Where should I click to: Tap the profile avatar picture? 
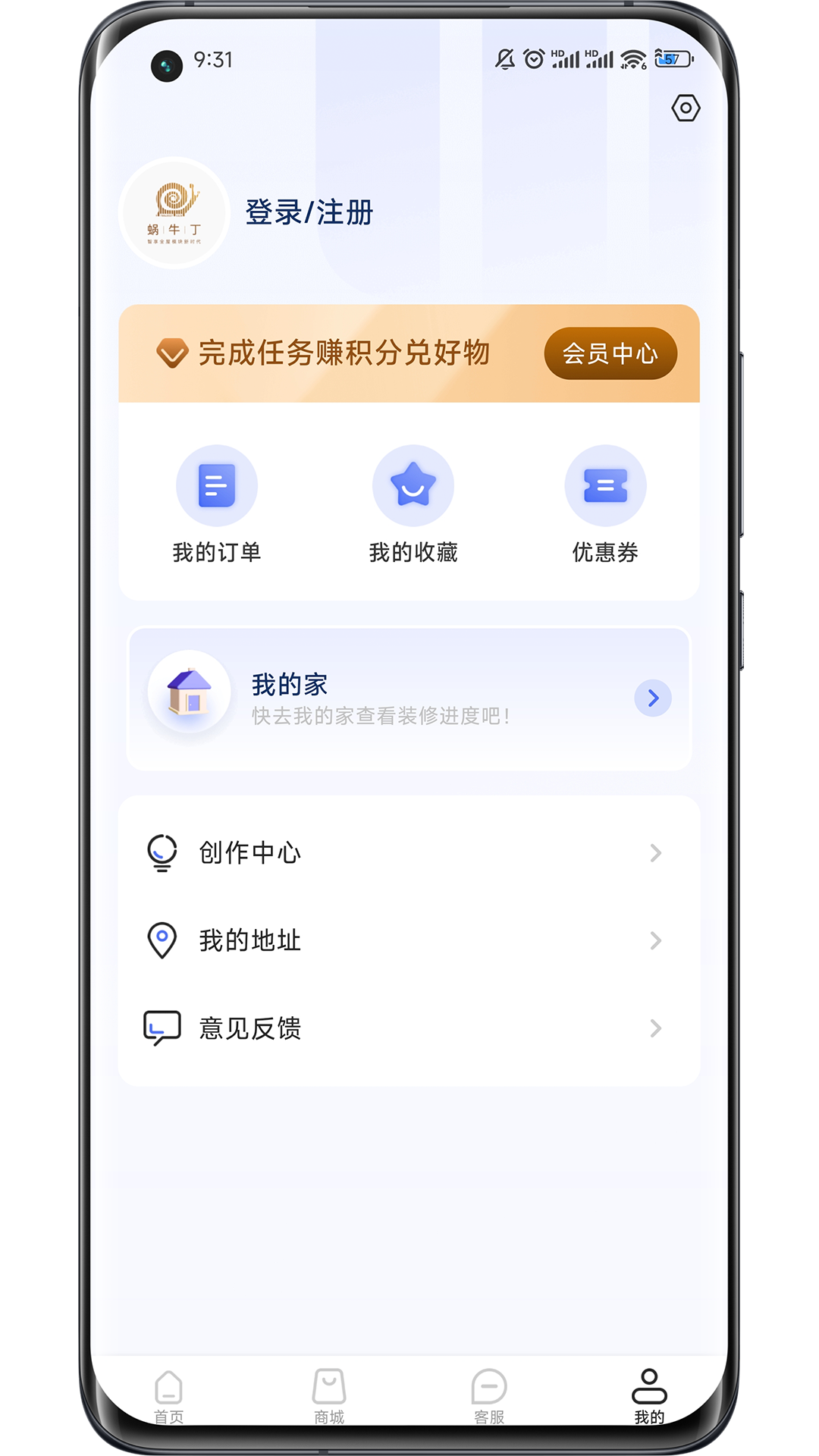pos(174,213)
